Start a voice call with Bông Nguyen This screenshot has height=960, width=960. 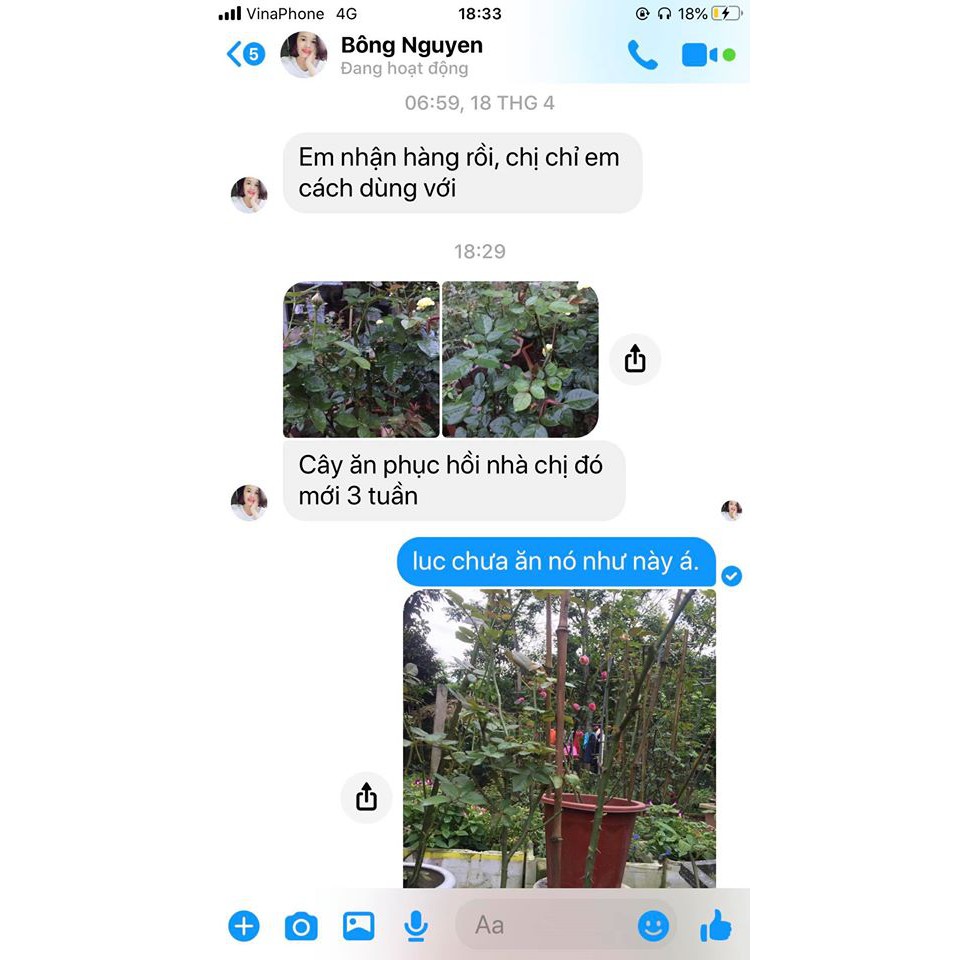pos(642,55)
